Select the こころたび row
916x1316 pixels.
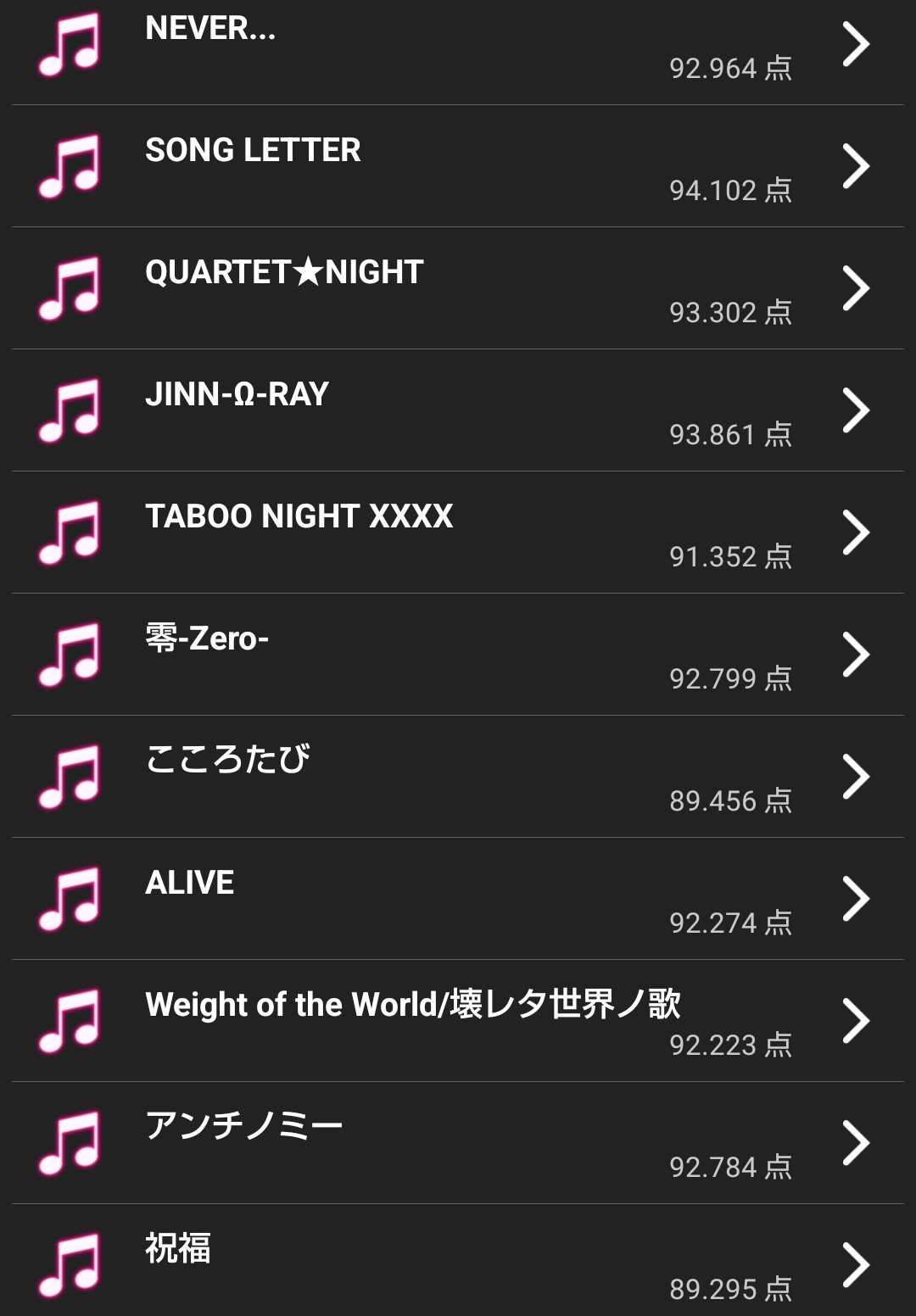point(458,777)
